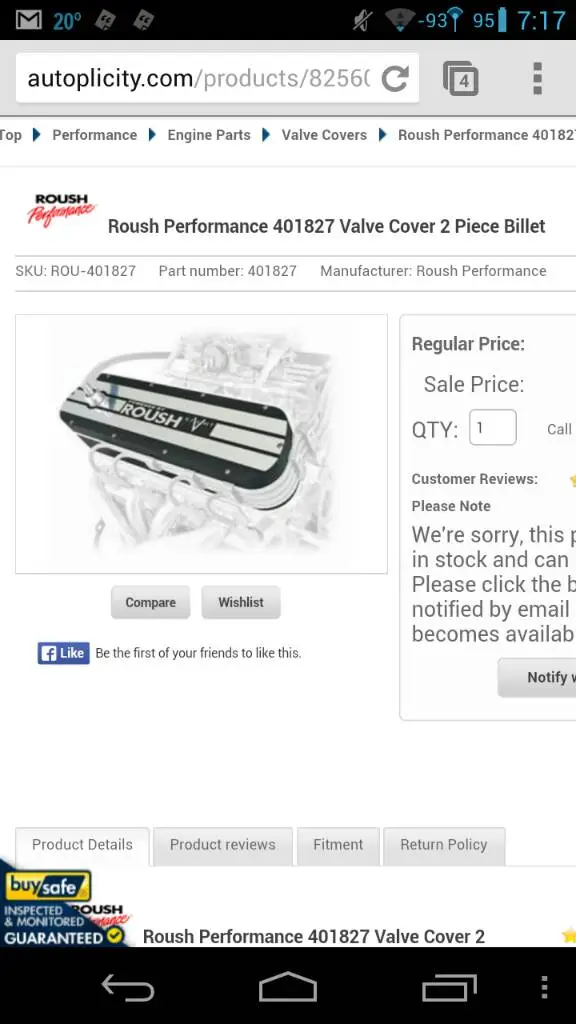This screenshot has height=1024, width=576.
Task: Go to Performance breadcrumb link
Action: (95, 135)
